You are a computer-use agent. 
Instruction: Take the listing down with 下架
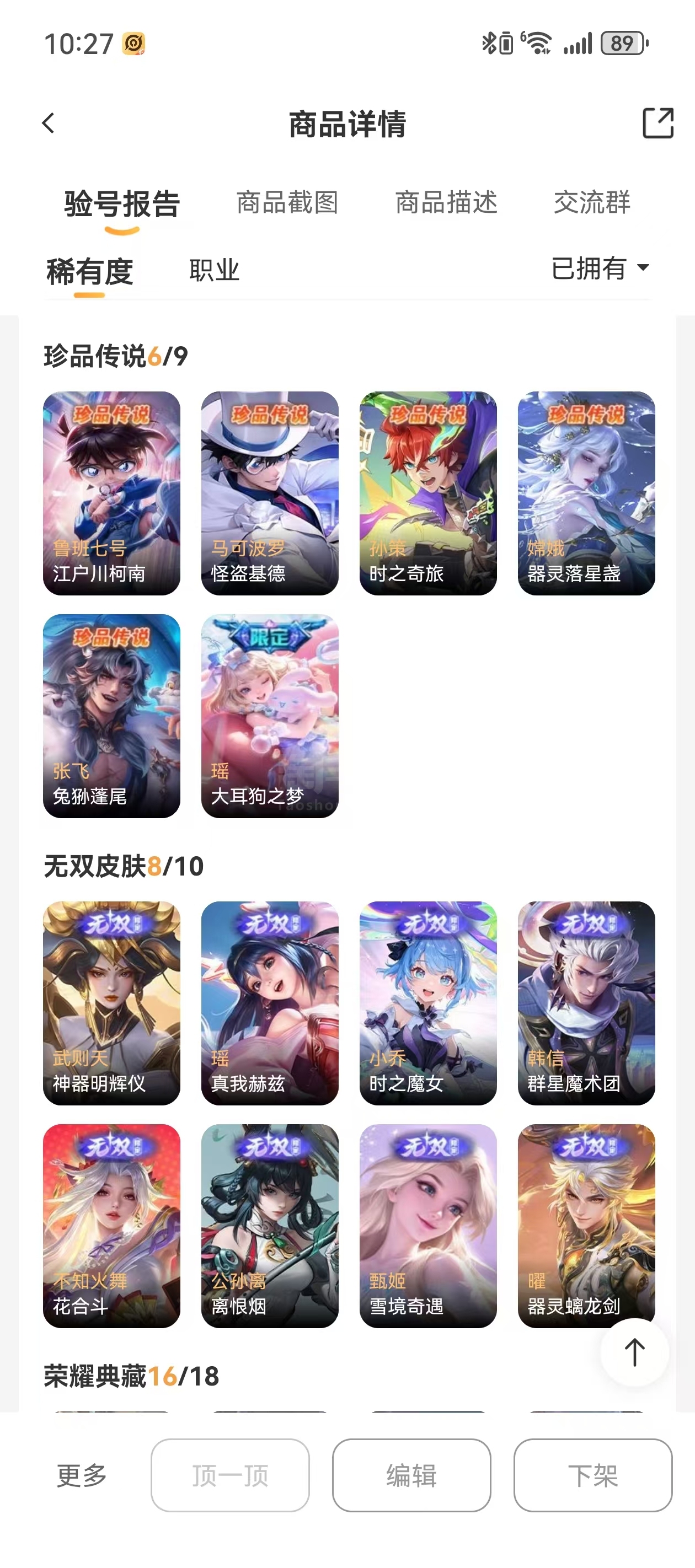pos(592,1475)
